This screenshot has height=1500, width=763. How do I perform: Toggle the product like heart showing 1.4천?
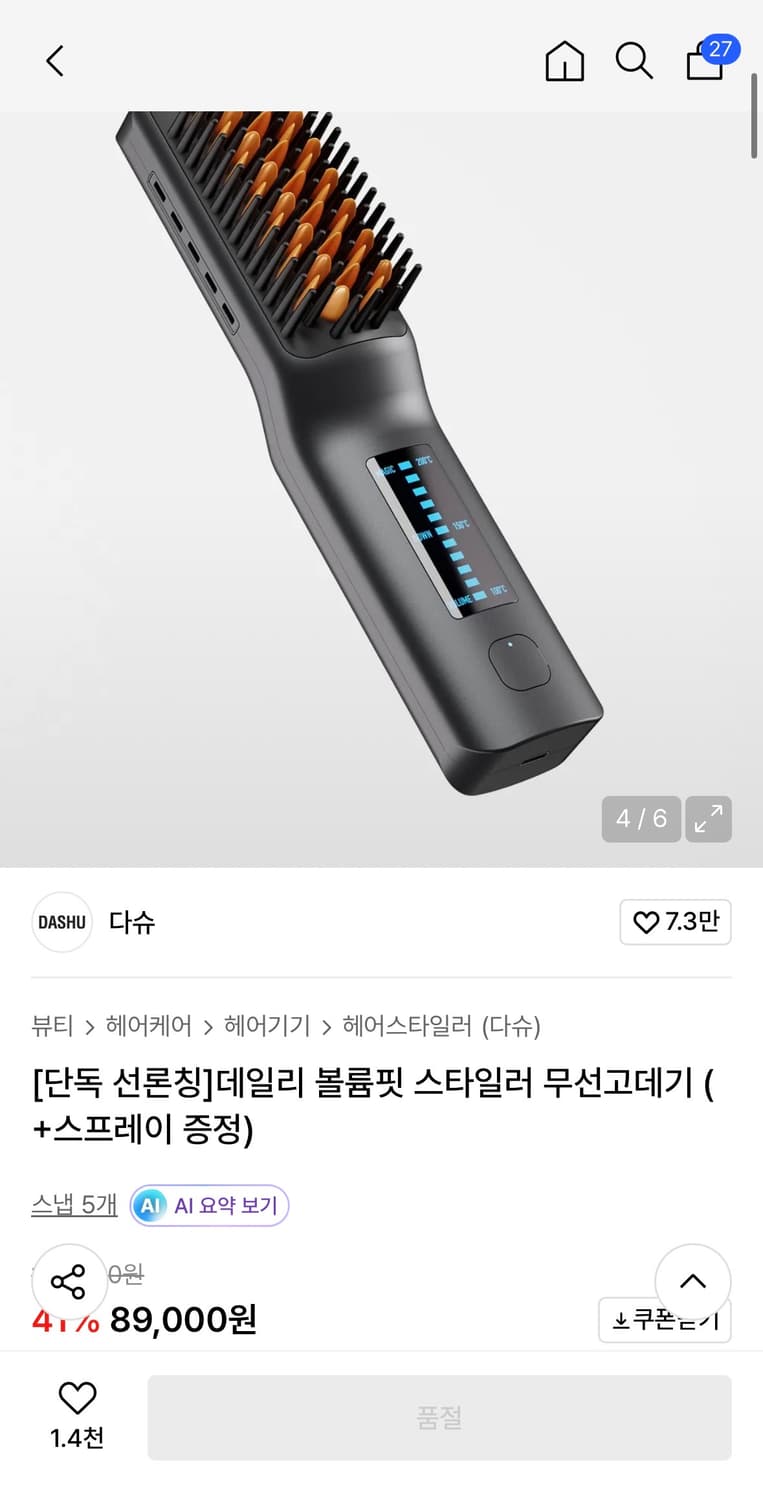77,1410
